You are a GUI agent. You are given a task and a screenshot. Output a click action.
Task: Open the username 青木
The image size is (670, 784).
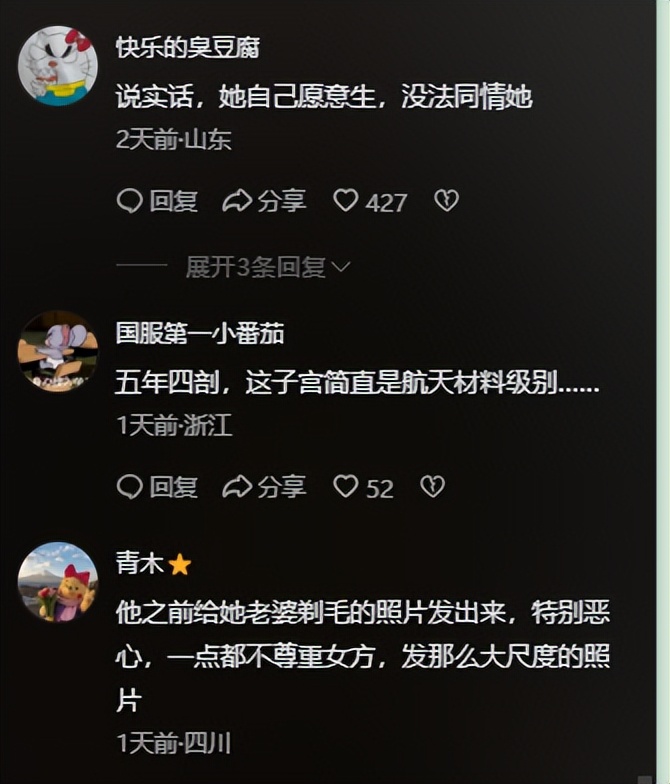pyautogui.click(x=140, y=564)
